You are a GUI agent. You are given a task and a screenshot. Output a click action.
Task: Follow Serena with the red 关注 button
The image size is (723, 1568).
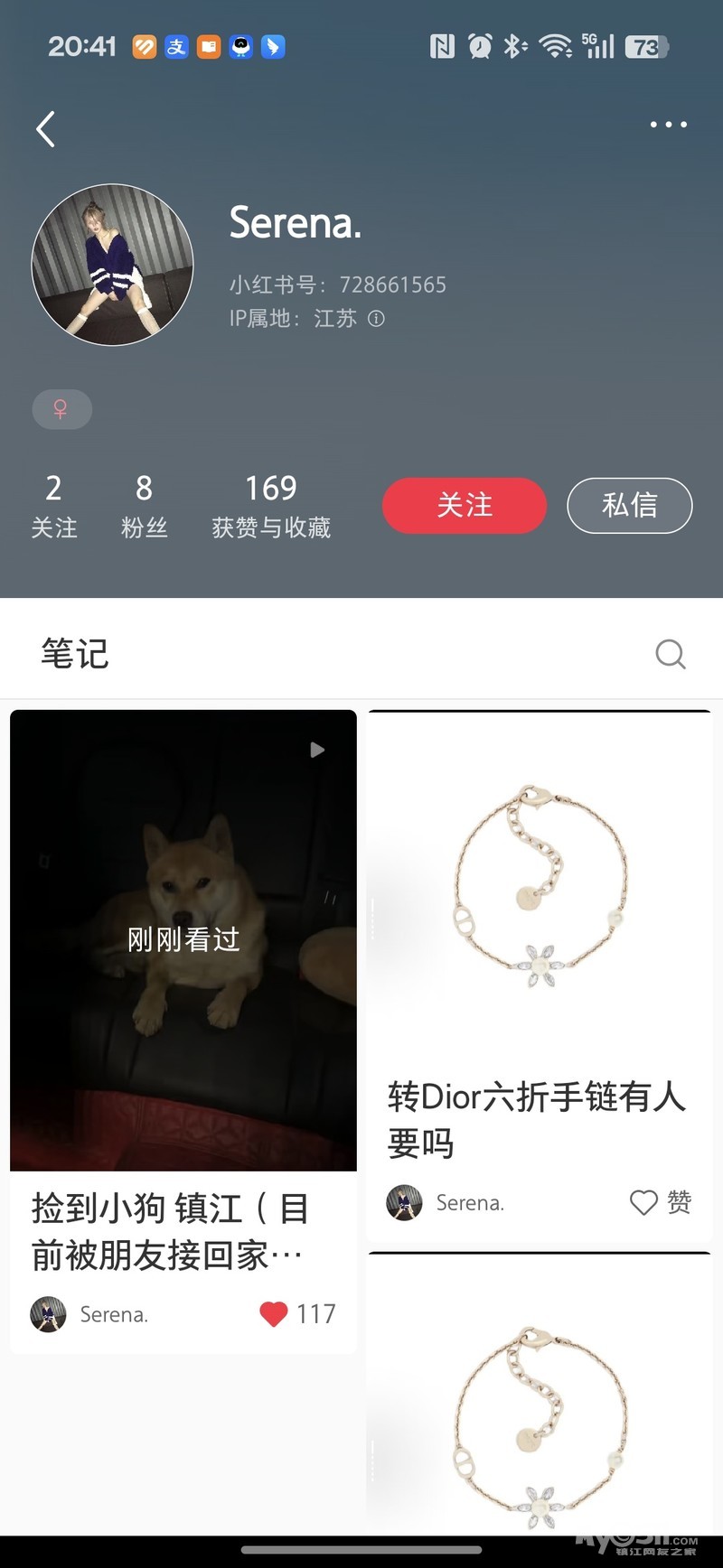click(465, 505)
